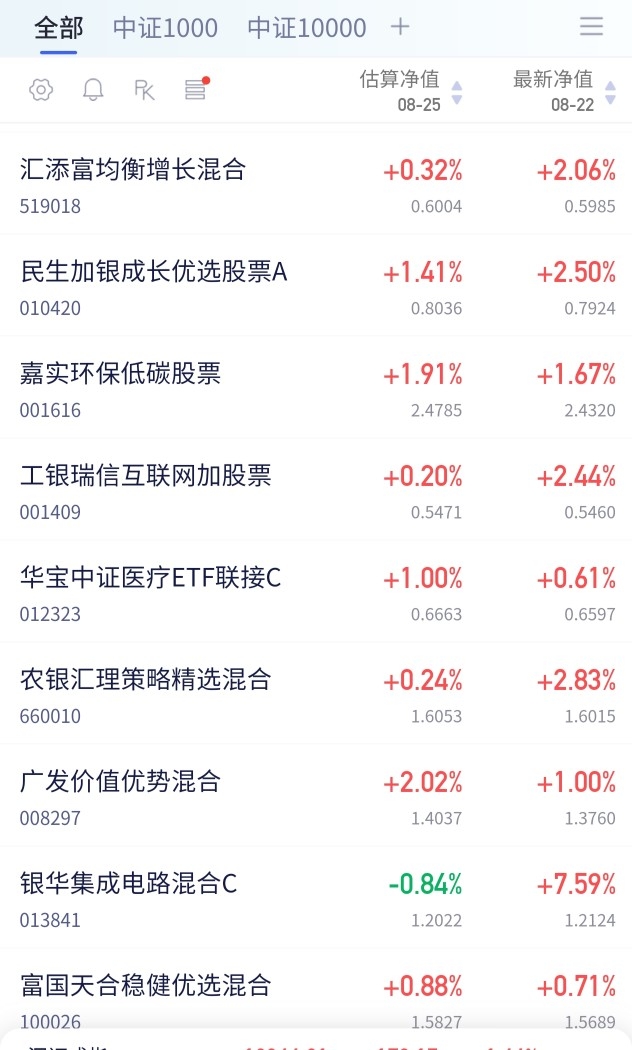Open fund 嘉实环保低碳股票
Image resolution: width=632 pixels, height=1050 pixels.
(x=316, y=388)
